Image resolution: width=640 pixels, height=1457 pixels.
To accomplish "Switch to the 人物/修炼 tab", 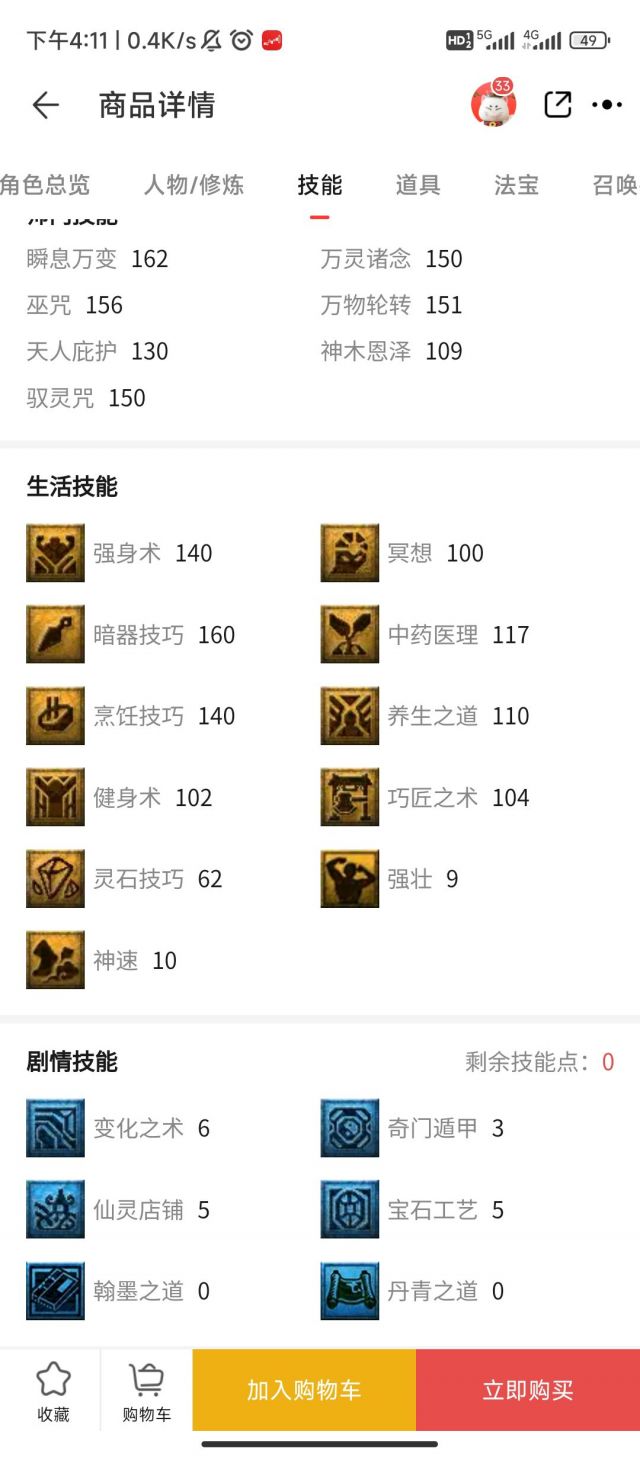I will tap(194, 185).
